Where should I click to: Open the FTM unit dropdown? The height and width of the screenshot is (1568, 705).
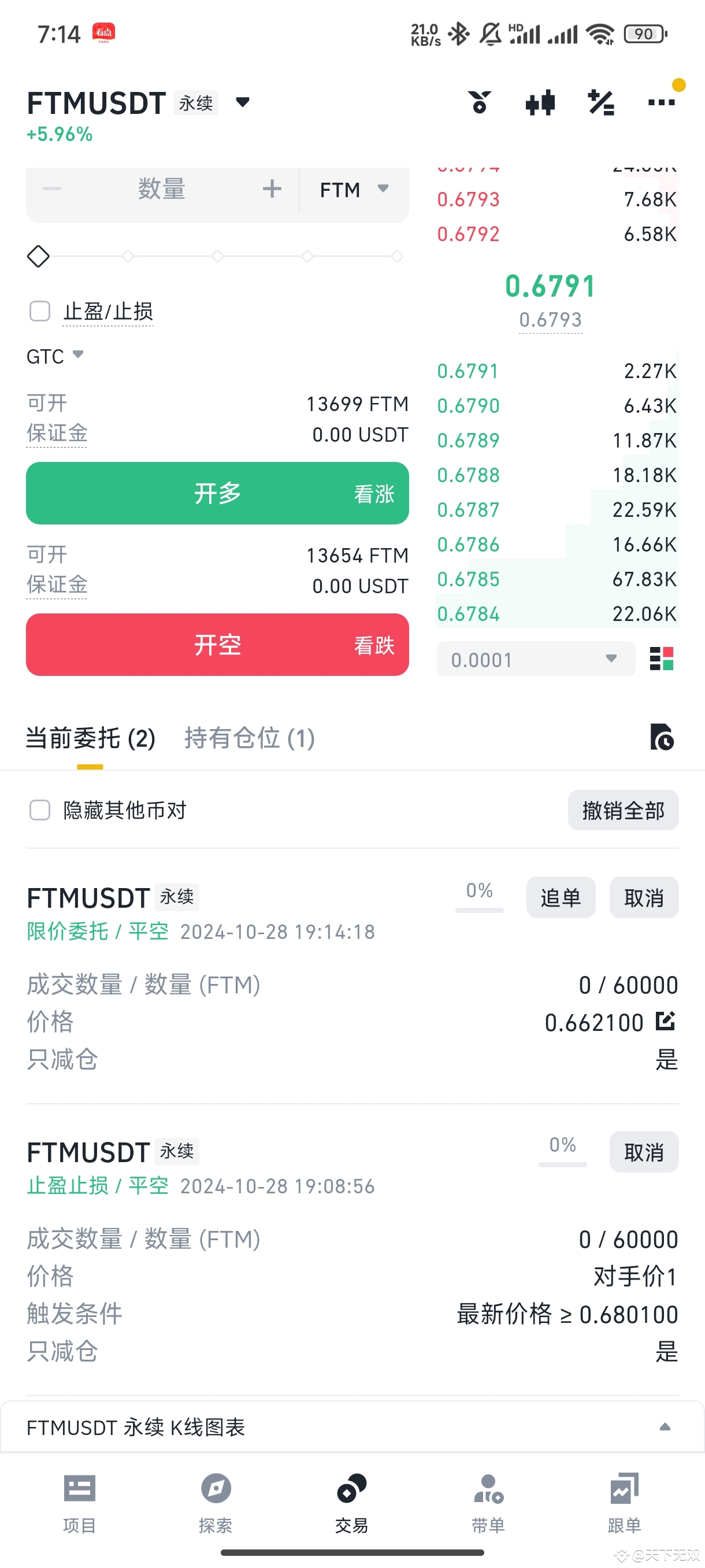pos(354,189)
